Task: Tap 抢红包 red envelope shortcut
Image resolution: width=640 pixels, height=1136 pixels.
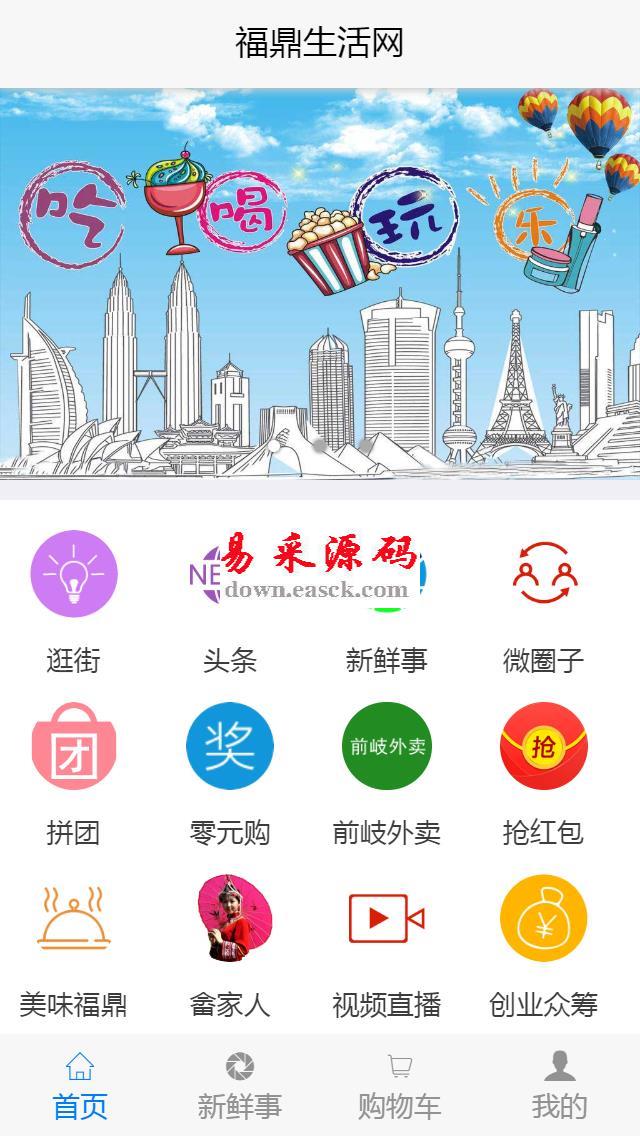Action: pos(543,747)
